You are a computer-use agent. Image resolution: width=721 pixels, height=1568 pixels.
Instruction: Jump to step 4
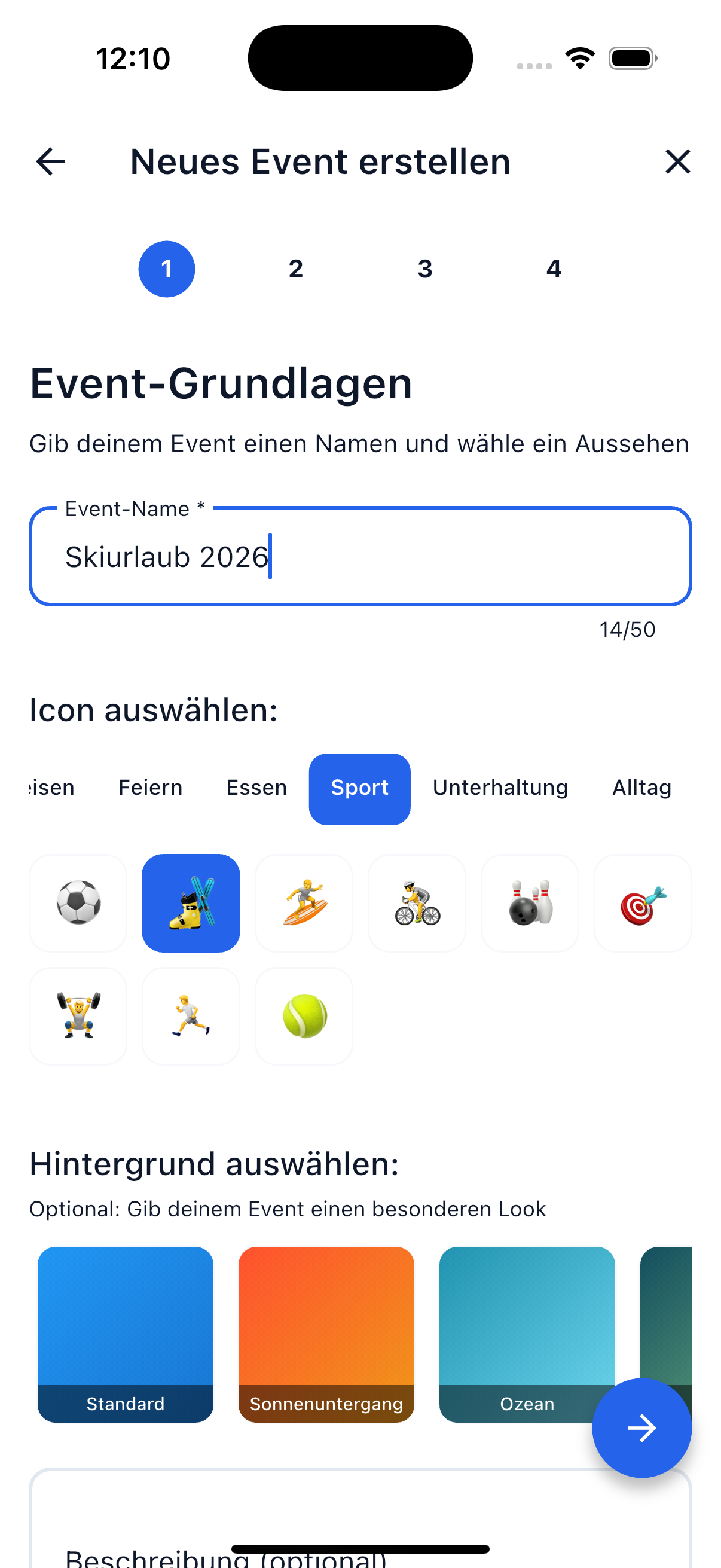[554, 269]
